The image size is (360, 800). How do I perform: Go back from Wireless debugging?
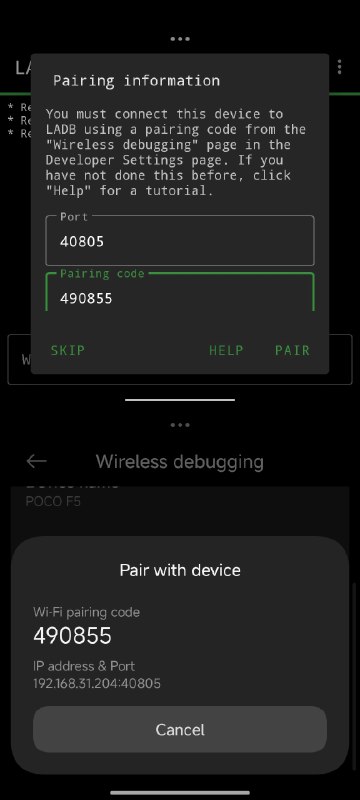click(37, 461)
